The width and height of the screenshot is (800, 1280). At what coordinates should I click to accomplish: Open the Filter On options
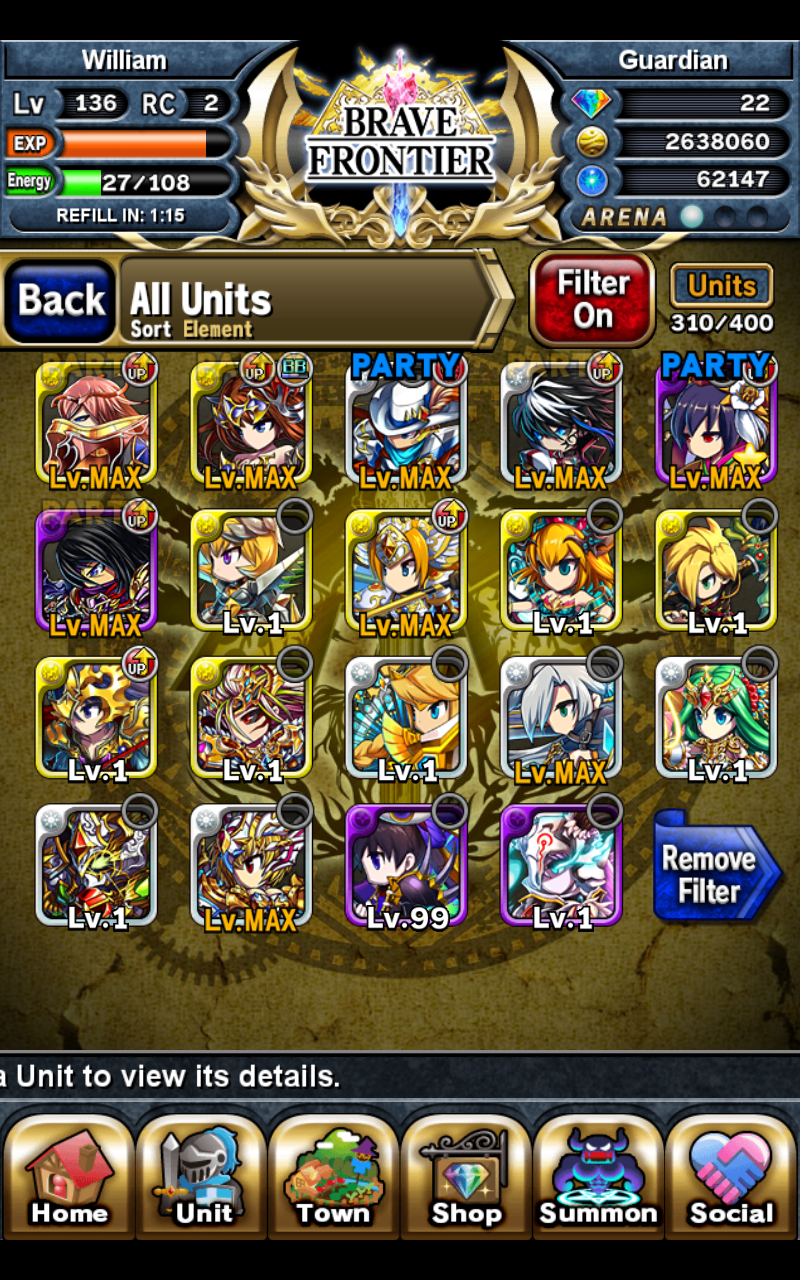[x=592, y=299]
